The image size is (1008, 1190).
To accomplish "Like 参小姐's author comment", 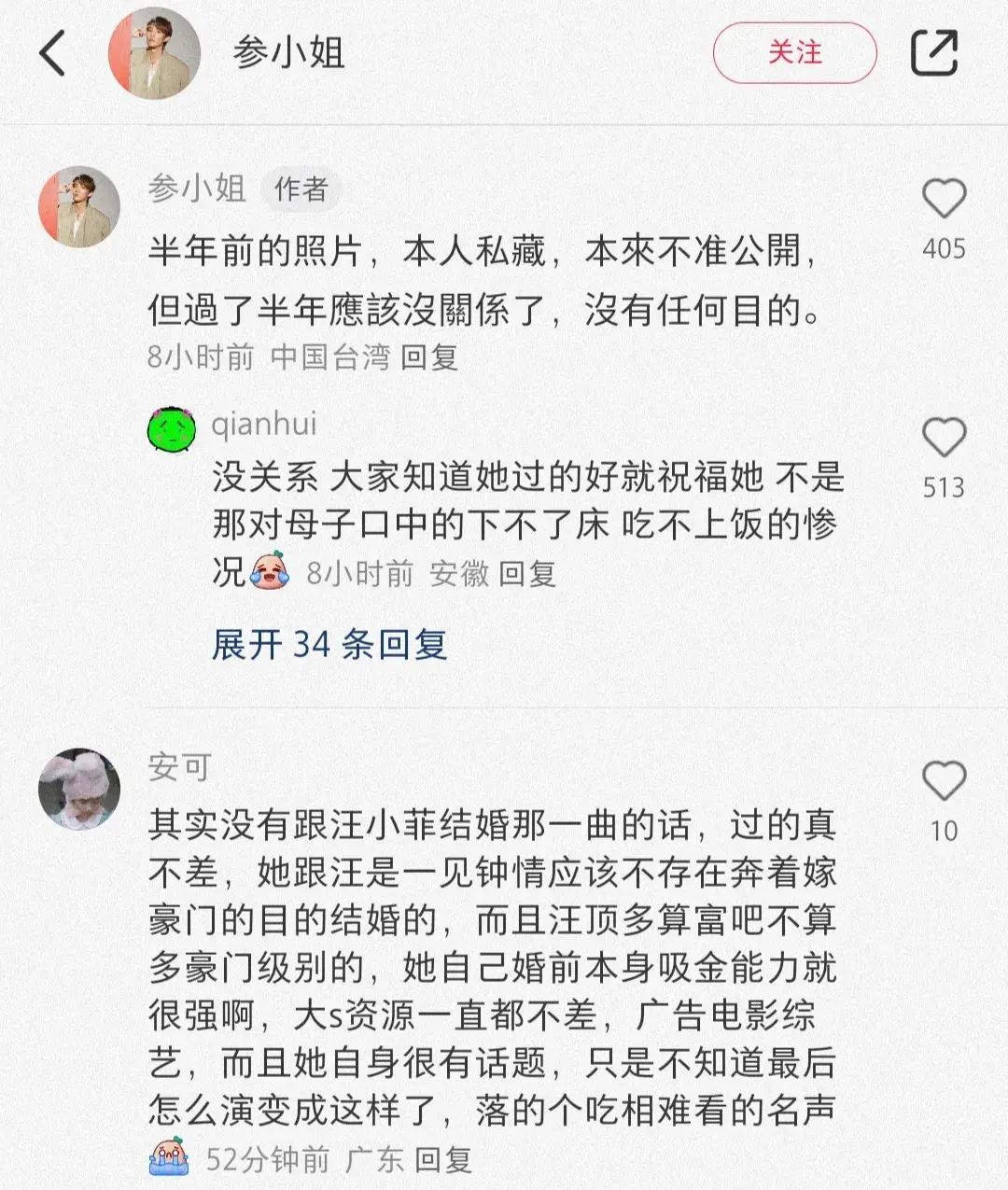I will 944,200.
